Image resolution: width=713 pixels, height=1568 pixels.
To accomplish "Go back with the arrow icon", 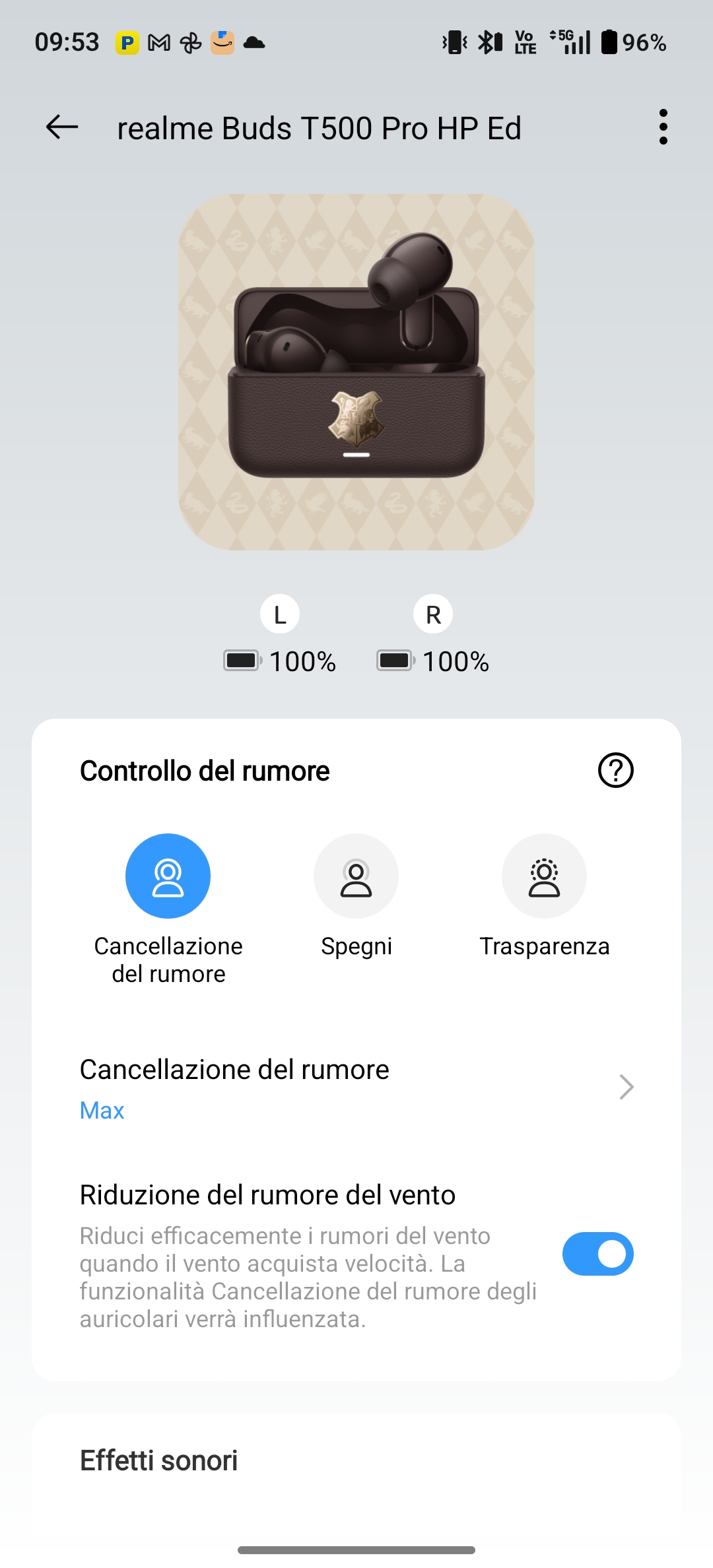I will (x=62, y=127).
